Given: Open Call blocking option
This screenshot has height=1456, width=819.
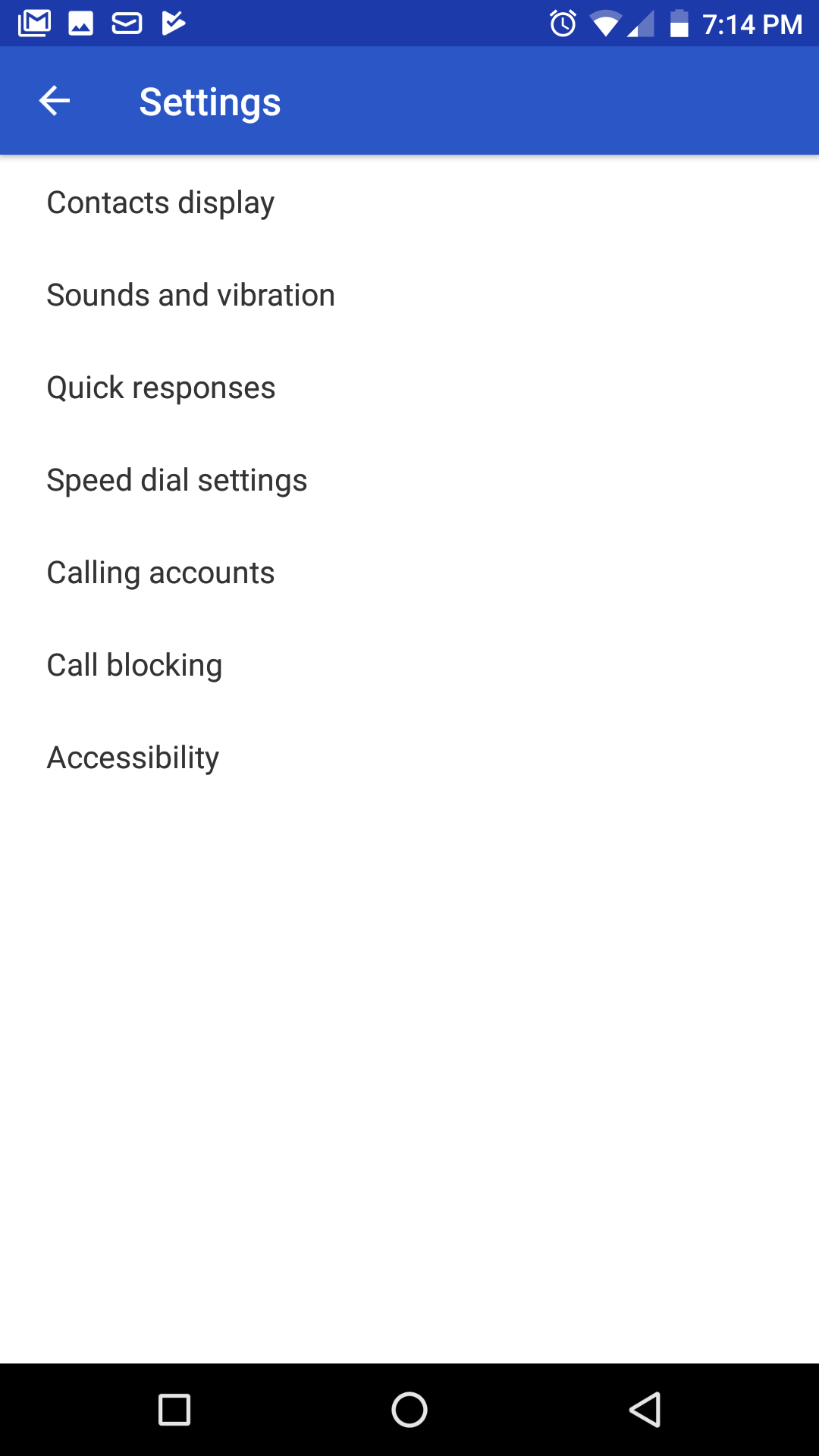Looking at the screenshot, I should click(409, 665).
